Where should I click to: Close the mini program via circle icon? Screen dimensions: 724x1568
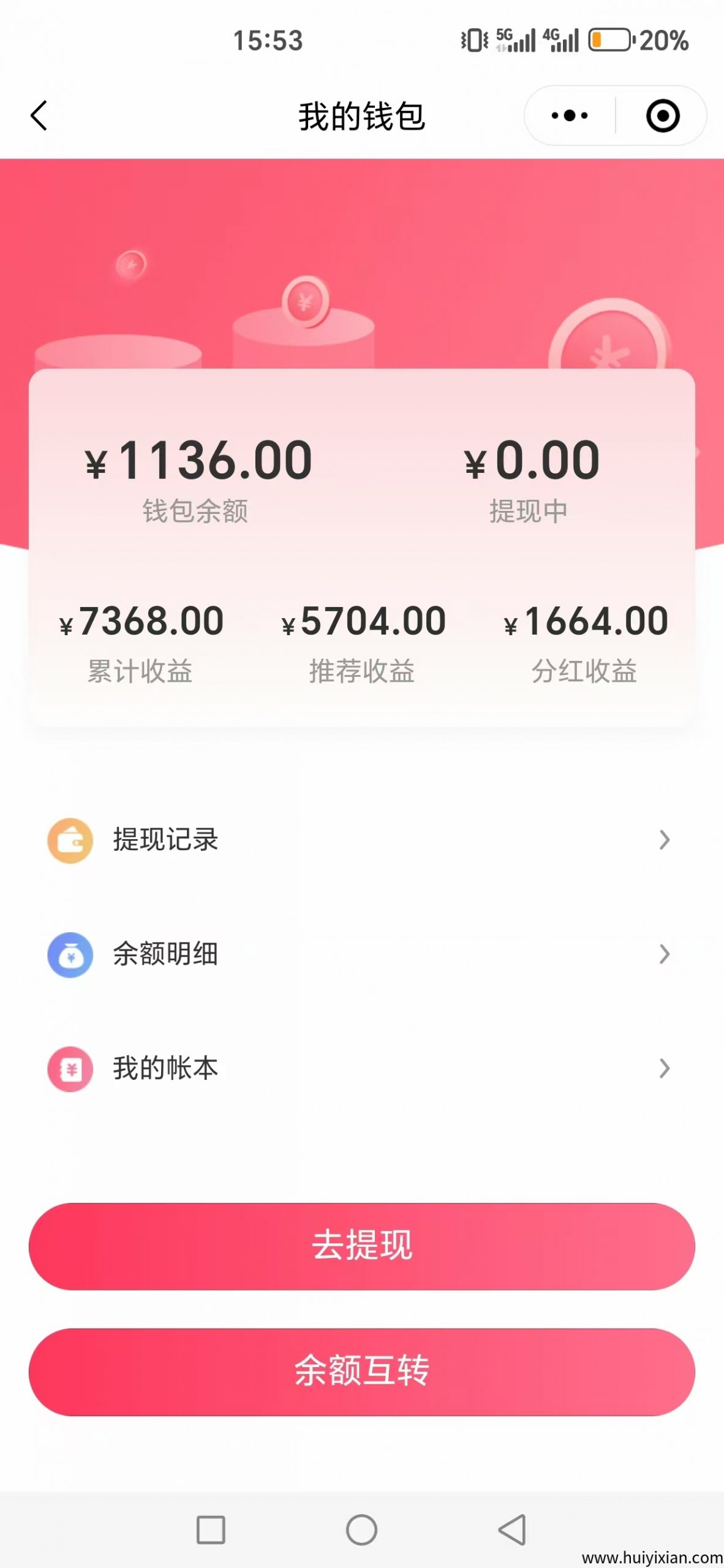663,116
